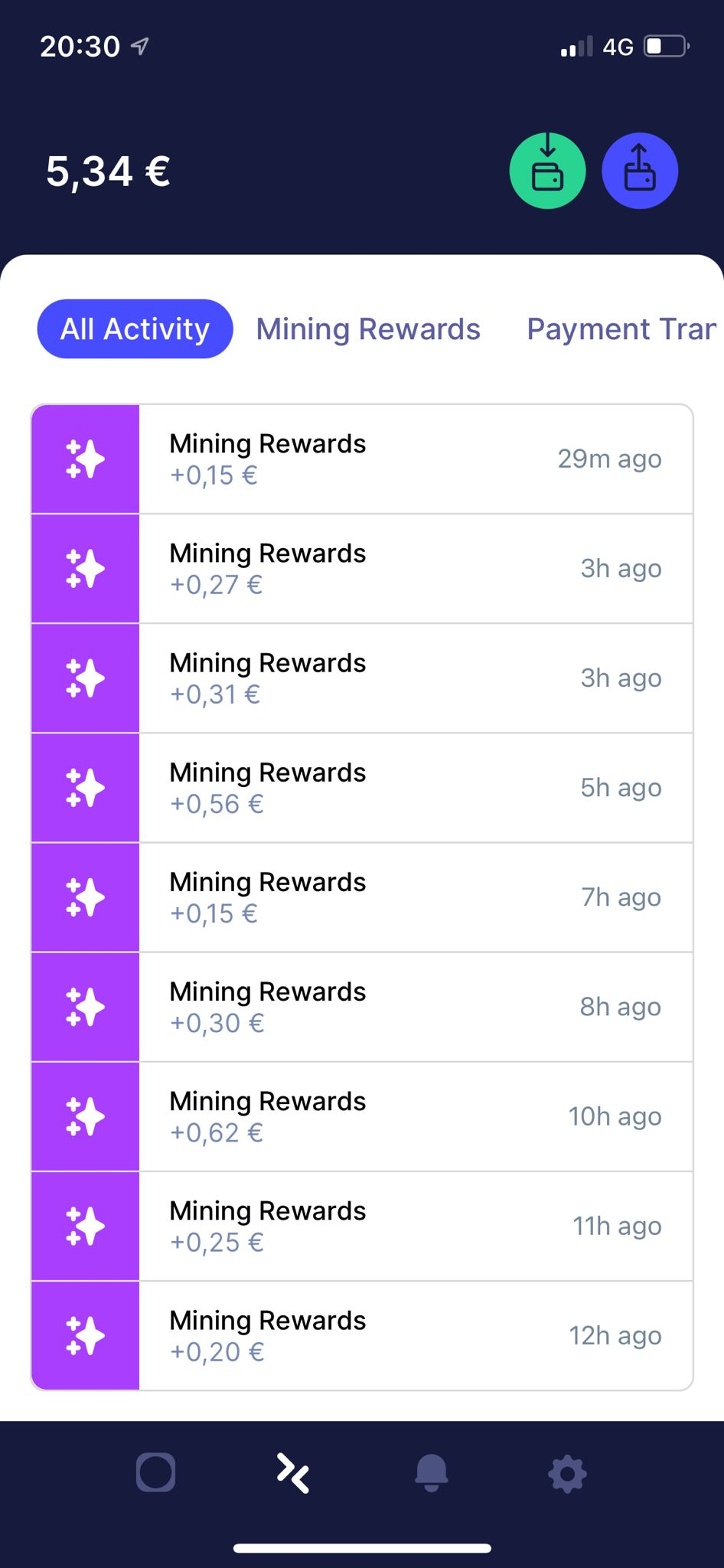The image size is (724, 1568).
Task: Open the +0,62 € reward from 10h ago
Action: pyautogui.click(x=362, y=1116)
